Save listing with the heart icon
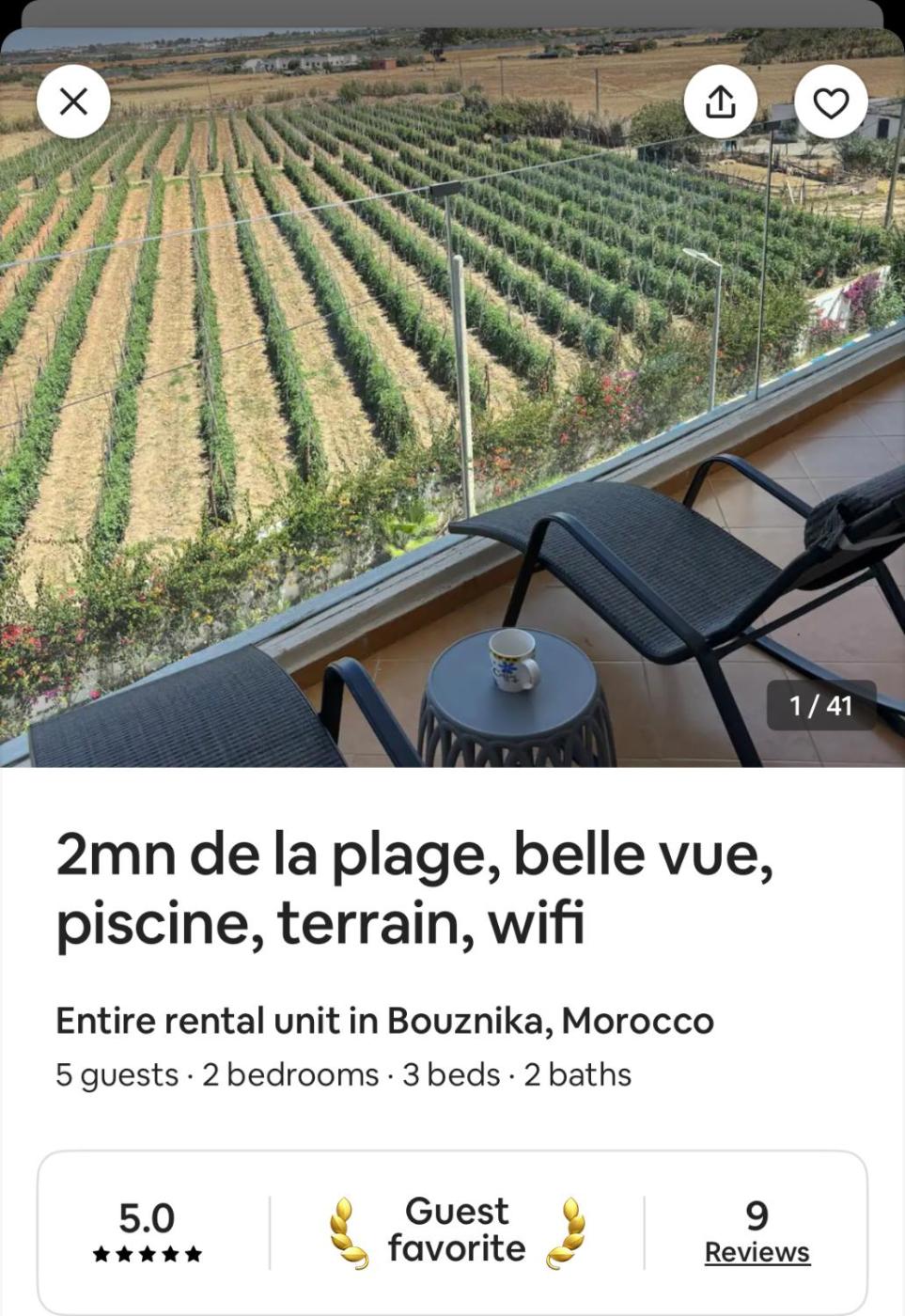Viewport: 905px width, 1316px height. tap(831, 102)
